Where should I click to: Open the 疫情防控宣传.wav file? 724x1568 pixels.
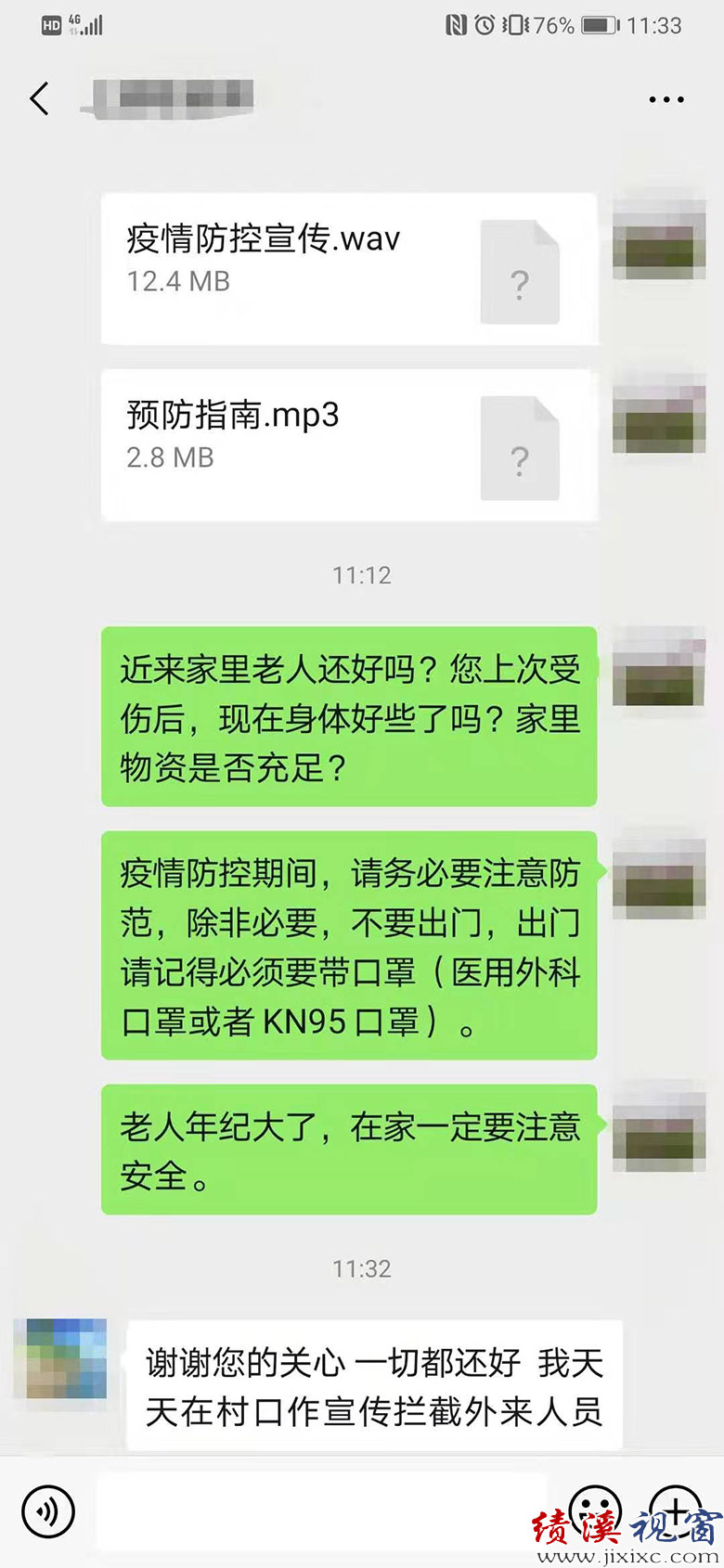[x=348, y=269]
